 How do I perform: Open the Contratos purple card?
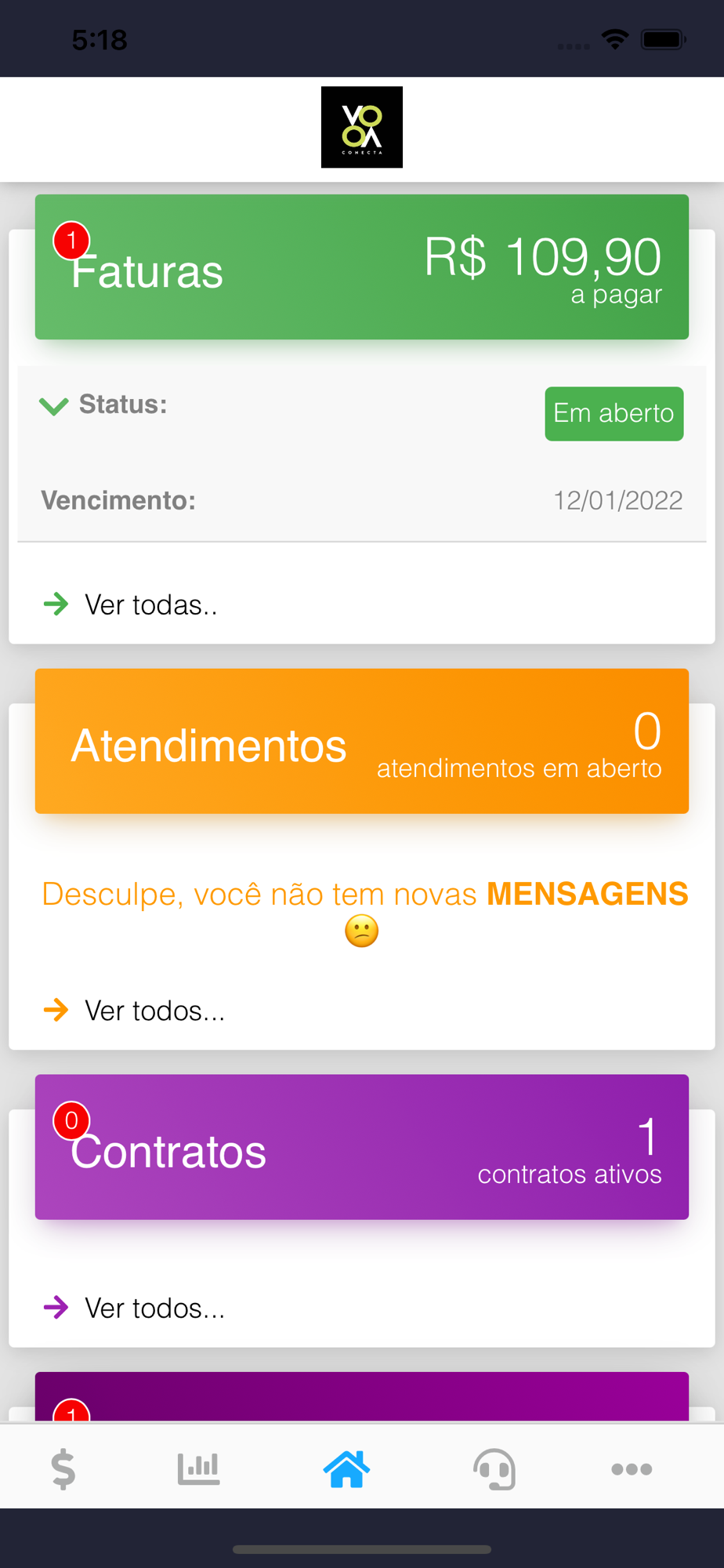(362, 1146)
